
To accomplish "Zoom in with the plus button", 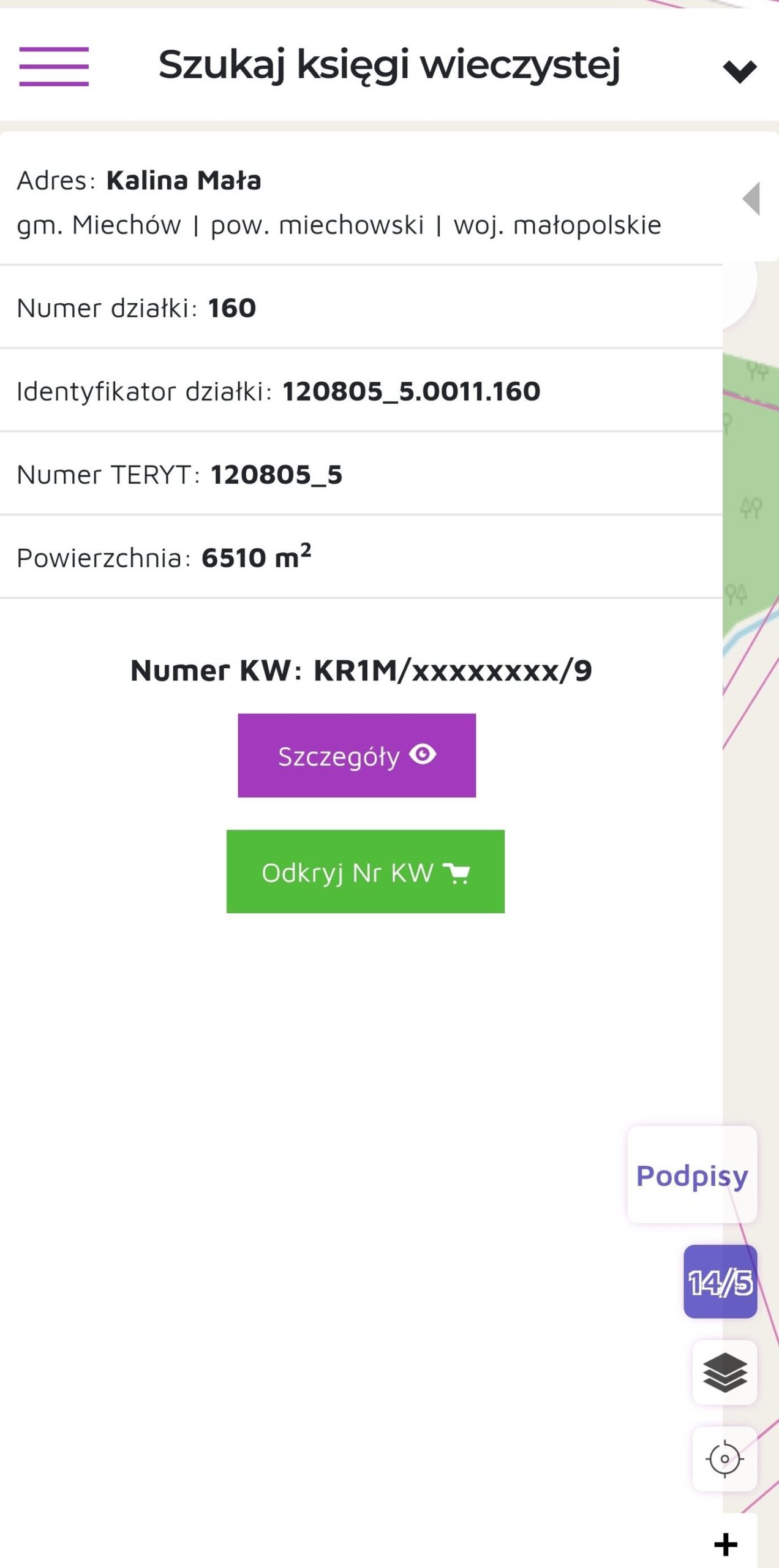I will coord(726,1544).
